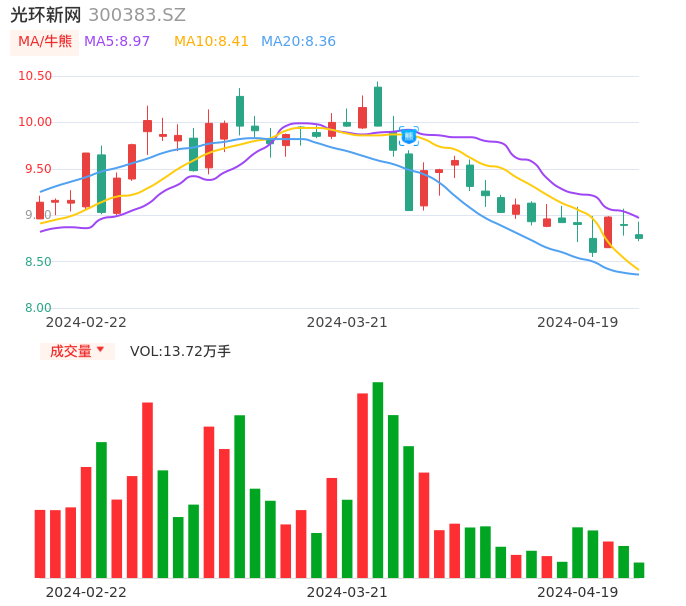The width and height of the screenshot is (686, 606).
Task: Open the blue event marker on the chart
Action: [x=408, y=136]
